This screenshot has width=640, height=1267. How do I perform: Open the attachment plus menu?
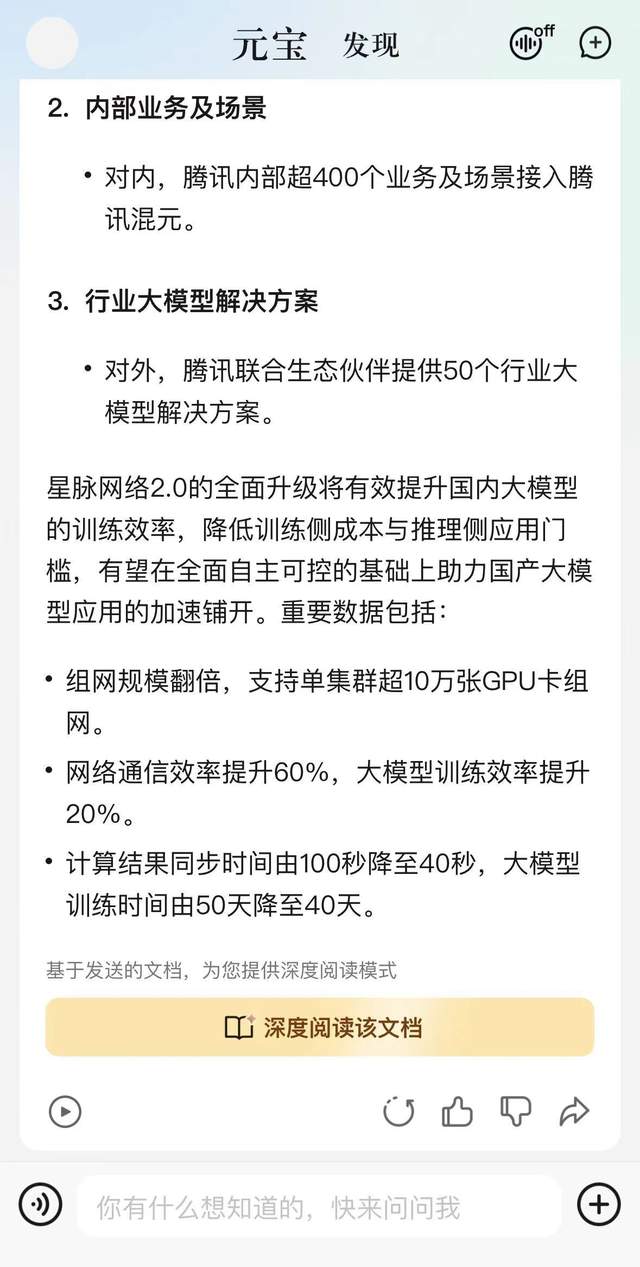(598, 1204)
